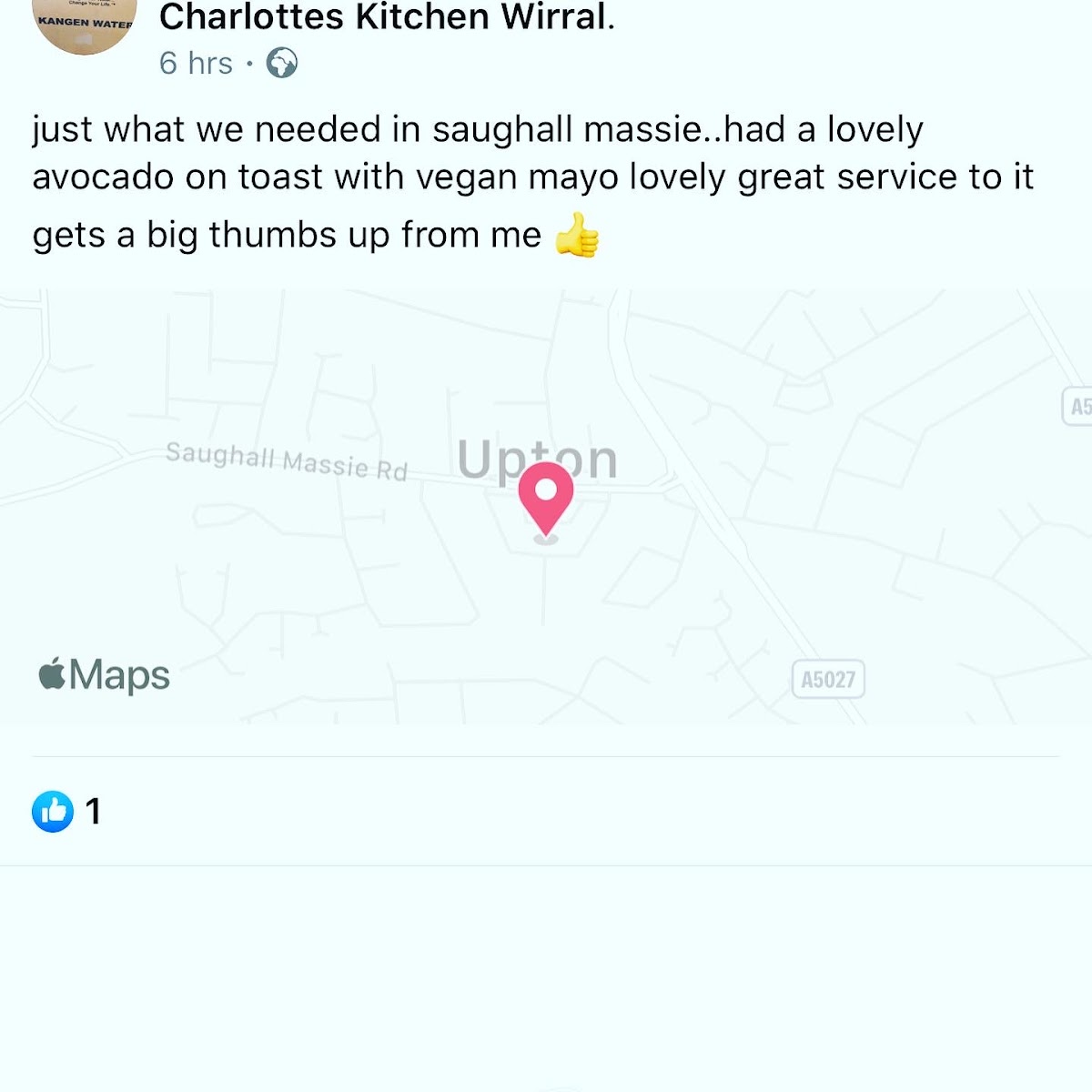Screen dimensions: 1092x1092
Task: Open the Charlottes Kitchen Wirral page link
Action: pos(387,16)
